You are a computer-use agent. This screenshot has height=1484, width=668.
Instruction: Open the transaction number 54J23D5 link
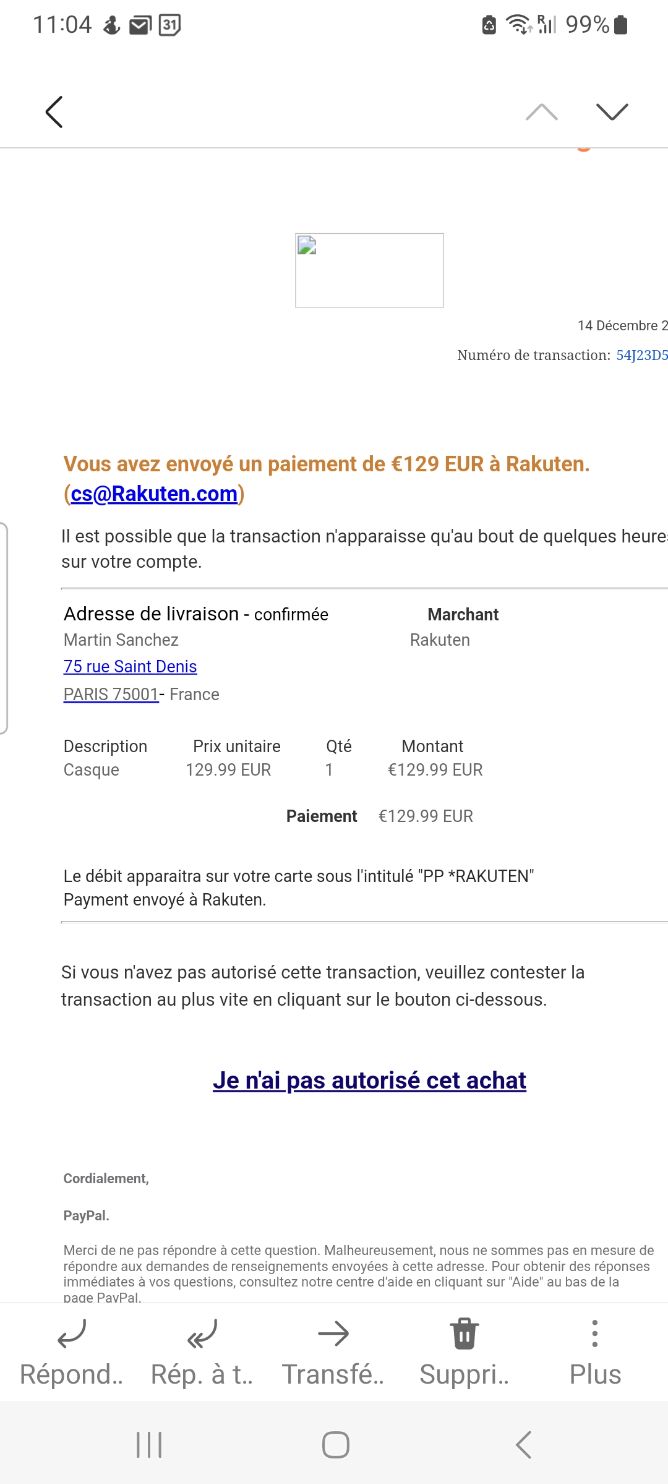point(641,355)
